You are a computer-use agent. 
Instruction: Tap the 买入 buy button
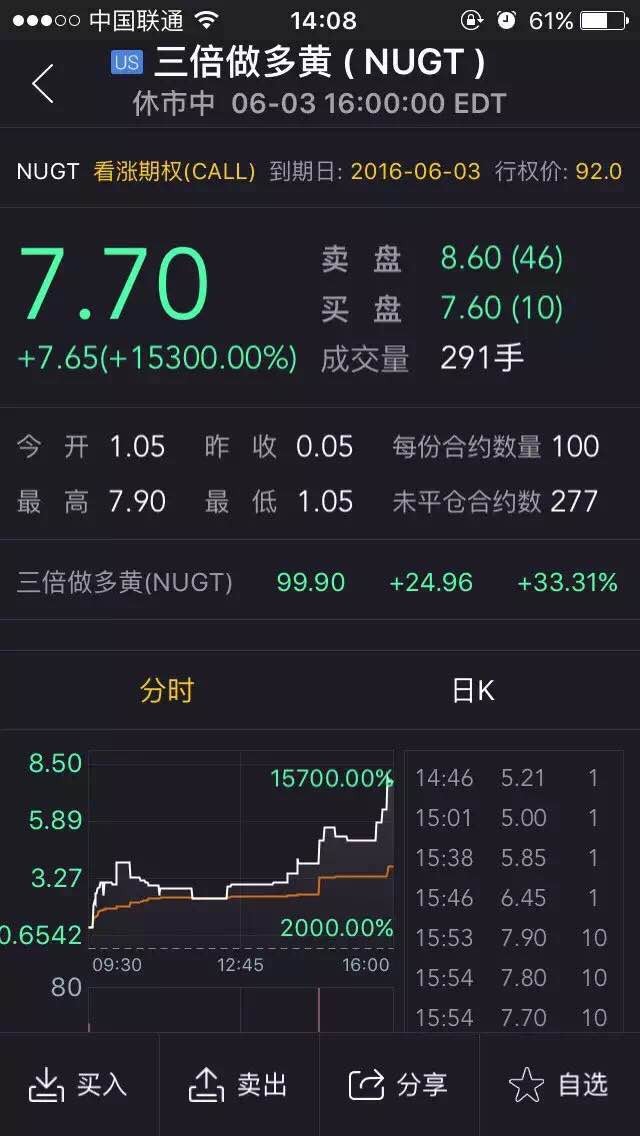78,1085
